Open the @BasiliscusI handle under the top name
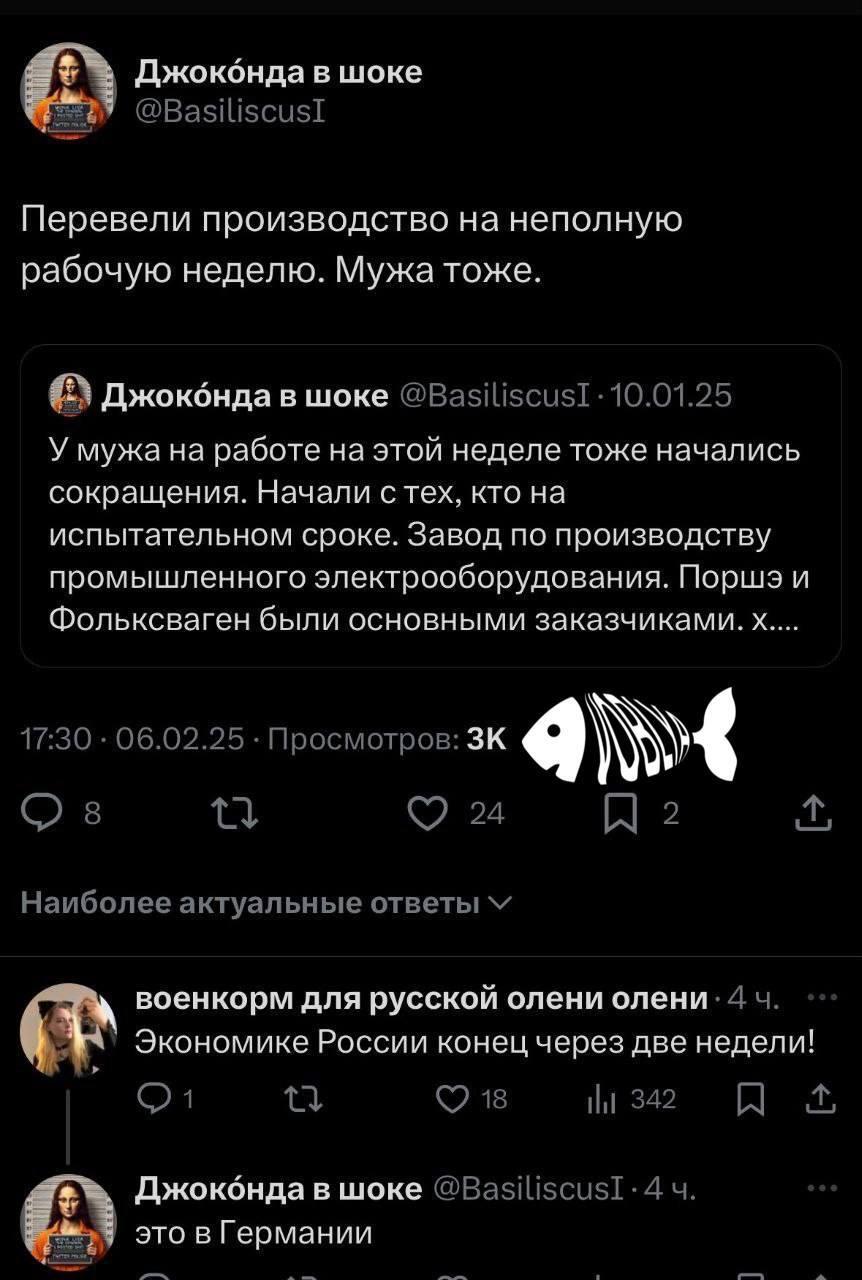862x1280 pixels. point(229,112)
